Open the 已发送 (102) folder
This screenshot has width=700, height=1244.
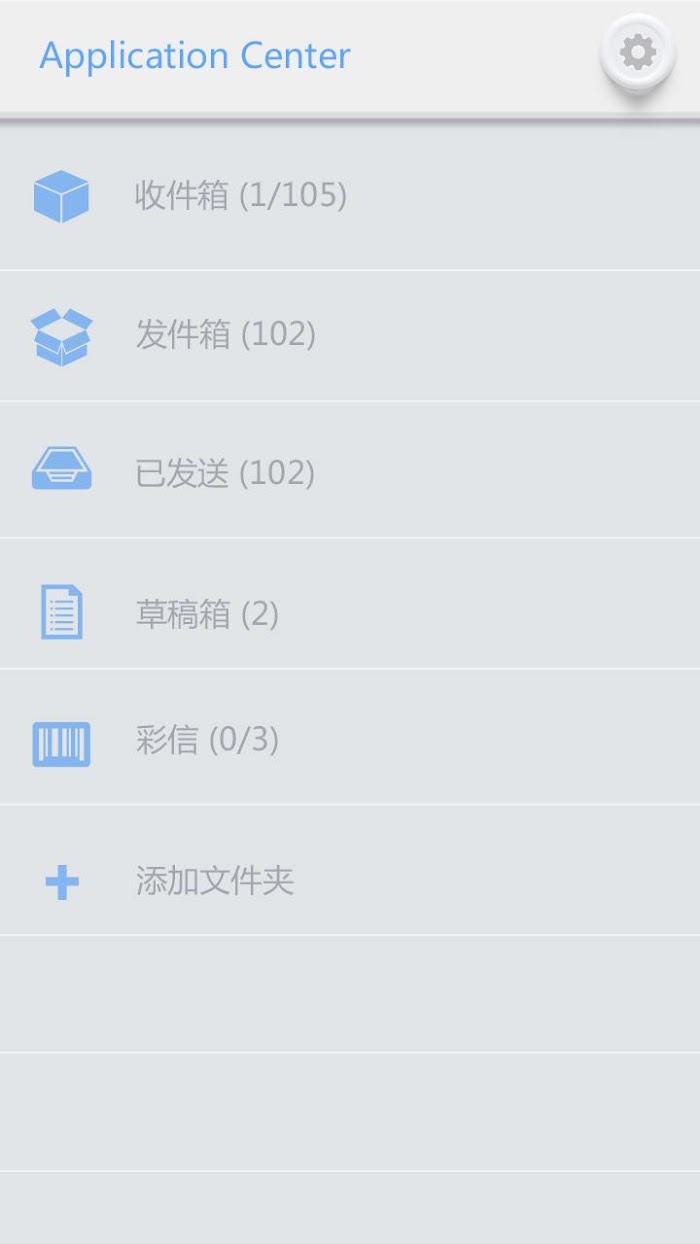[350, 470]
